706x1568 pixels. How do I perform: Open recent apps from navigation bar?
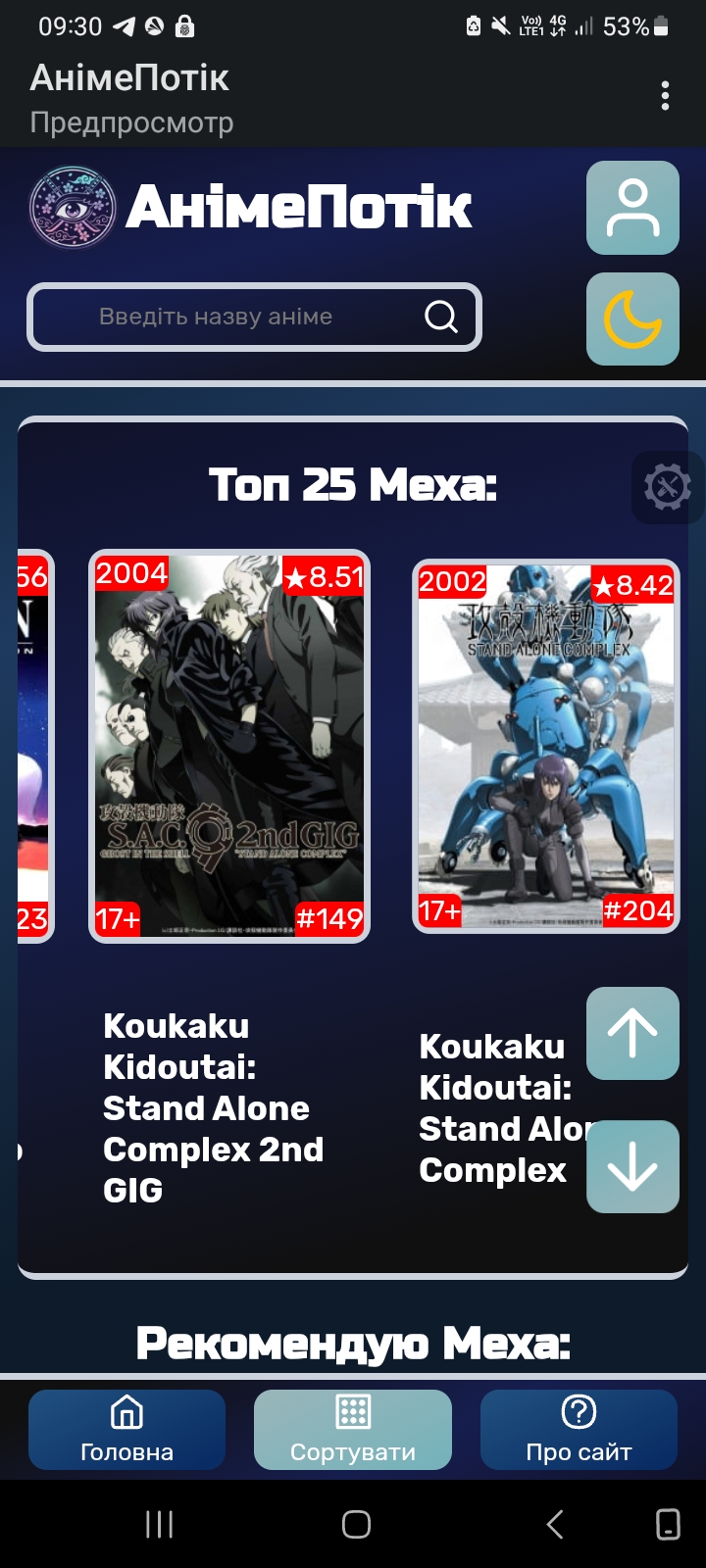tap(159, 1524)
